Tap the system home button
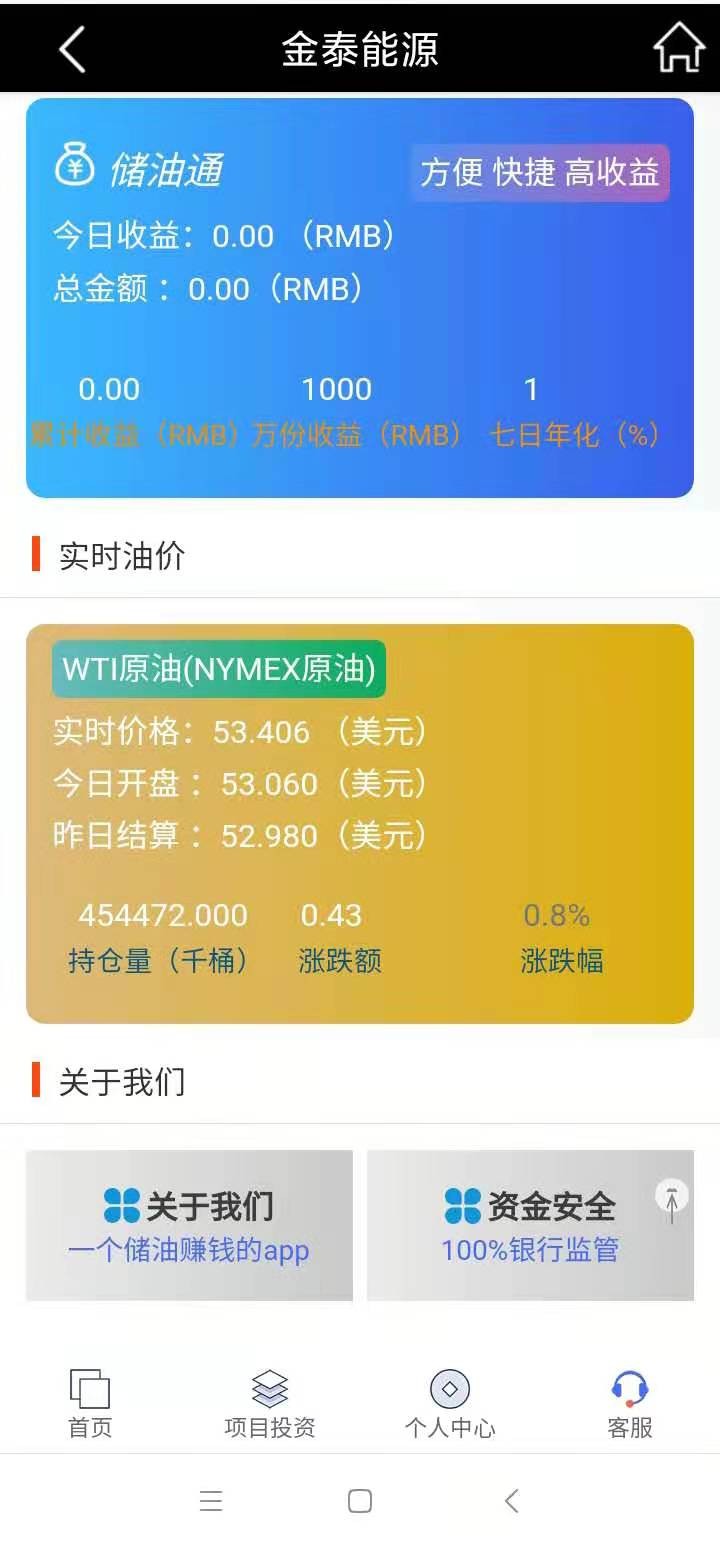The image size is (720, 1549). pos(360,1500)
